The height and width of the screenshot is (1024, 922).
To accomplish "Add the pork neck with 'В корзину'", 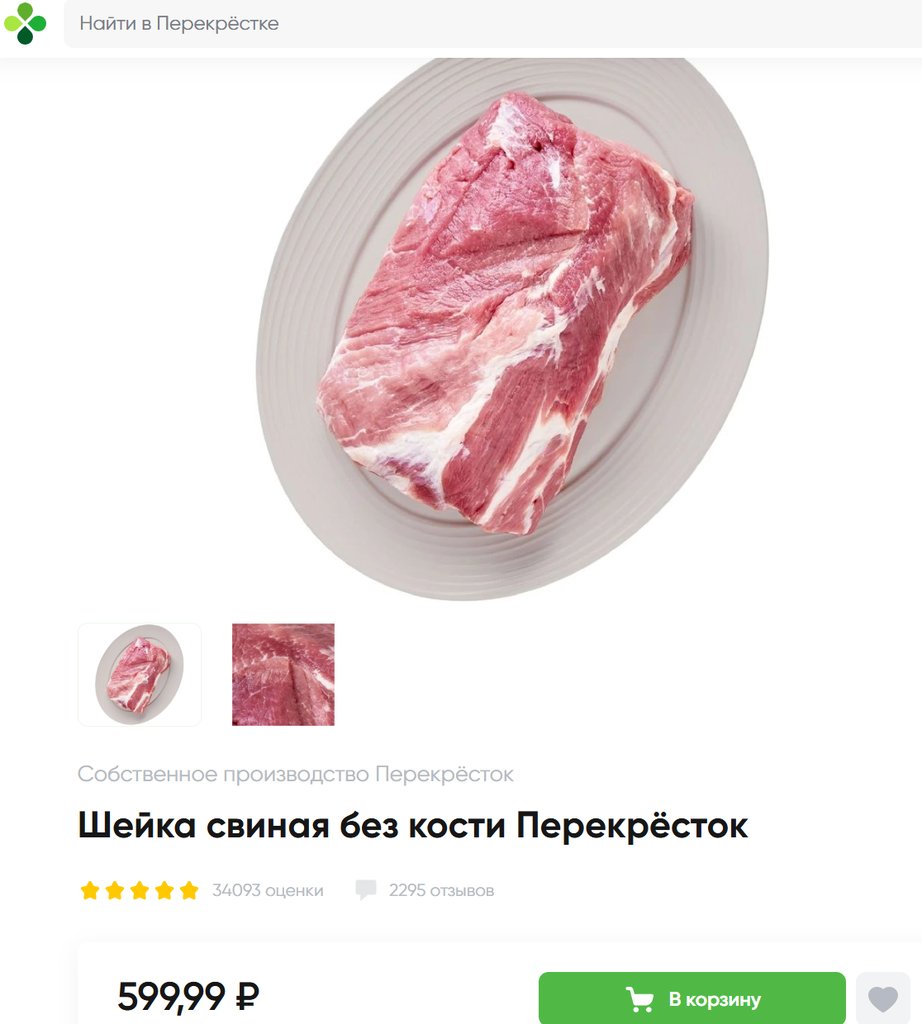I will [x=692, y=999].
